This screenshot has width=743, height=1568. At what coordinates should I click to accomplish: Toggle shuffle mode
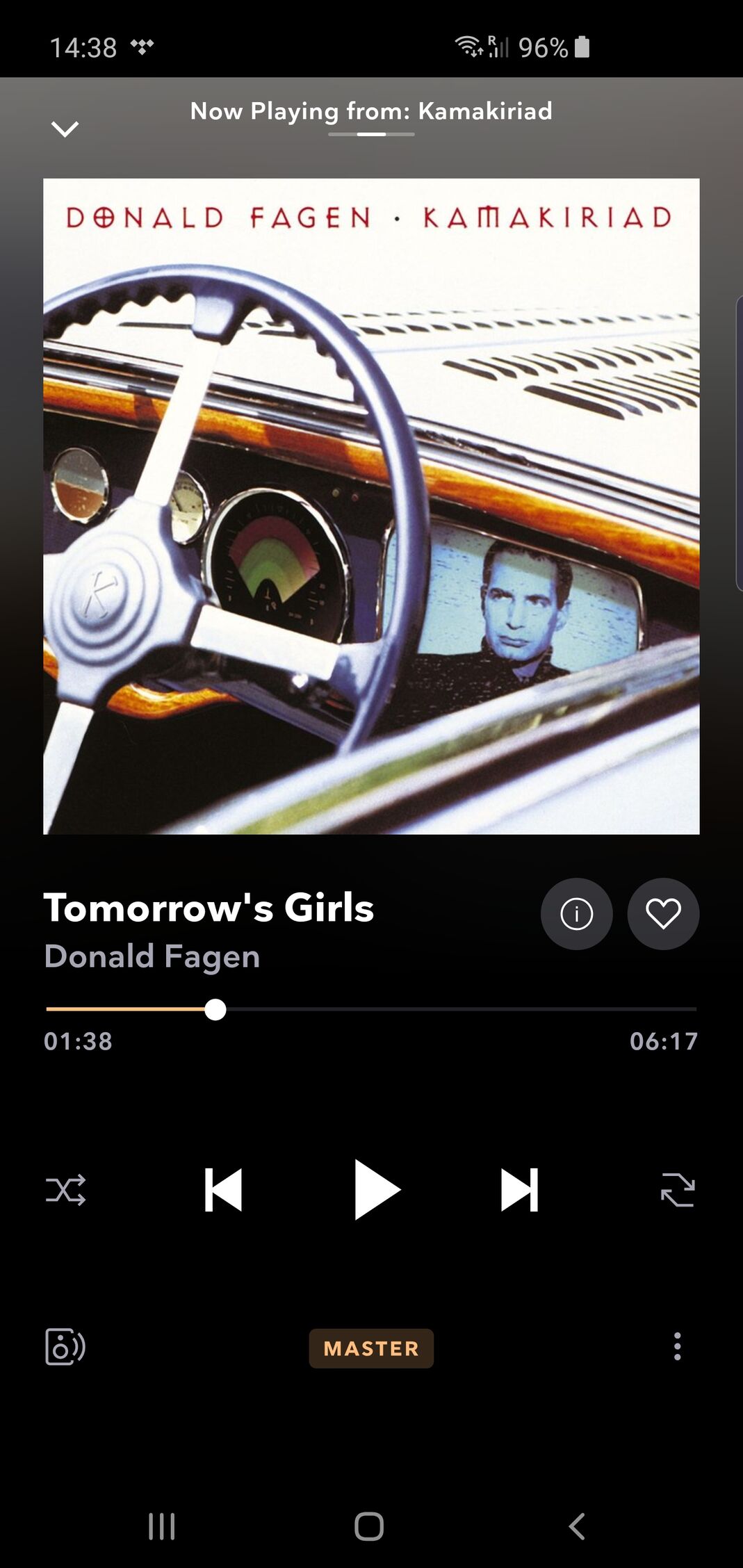pyautogui.click(x=66, y=1190)
